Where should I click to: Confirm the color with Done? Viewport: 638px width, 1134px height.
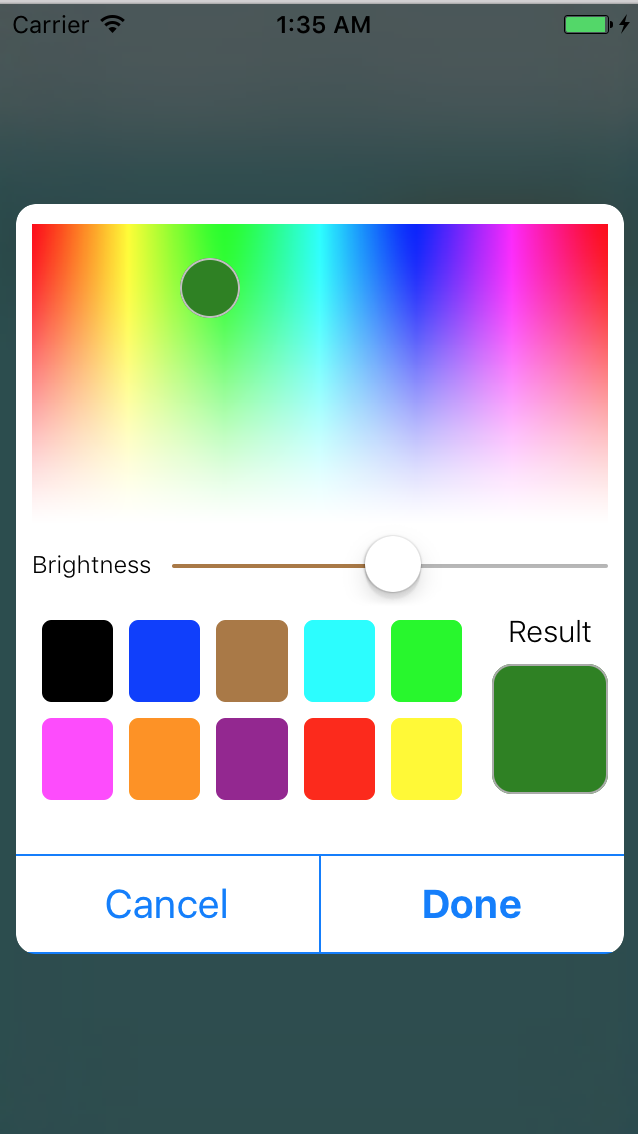pyautogui.click(x=472, y=904)
